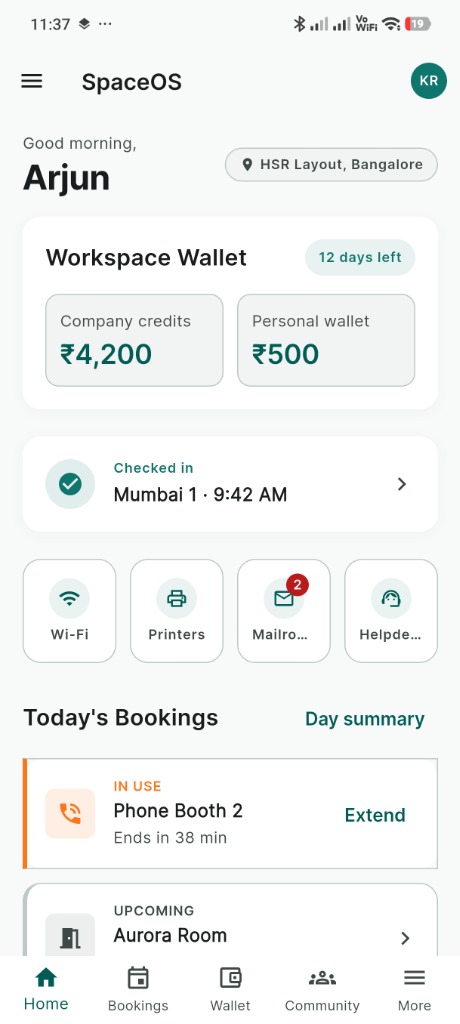
Task: Open the More tab
Action: pyautogui.click(x=414, y=989)
